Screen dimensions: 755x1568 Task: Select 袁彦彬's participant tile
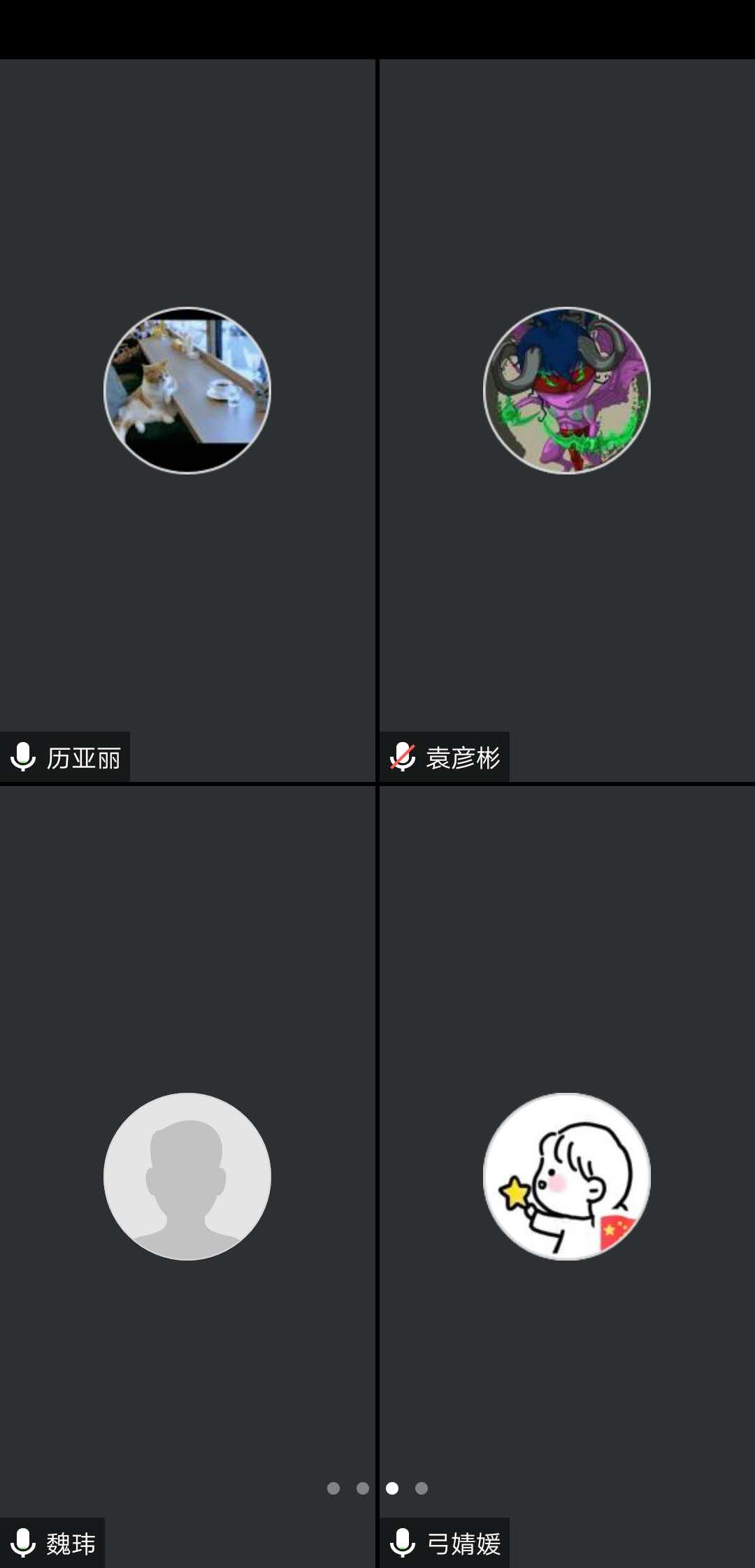coord(566,419)
